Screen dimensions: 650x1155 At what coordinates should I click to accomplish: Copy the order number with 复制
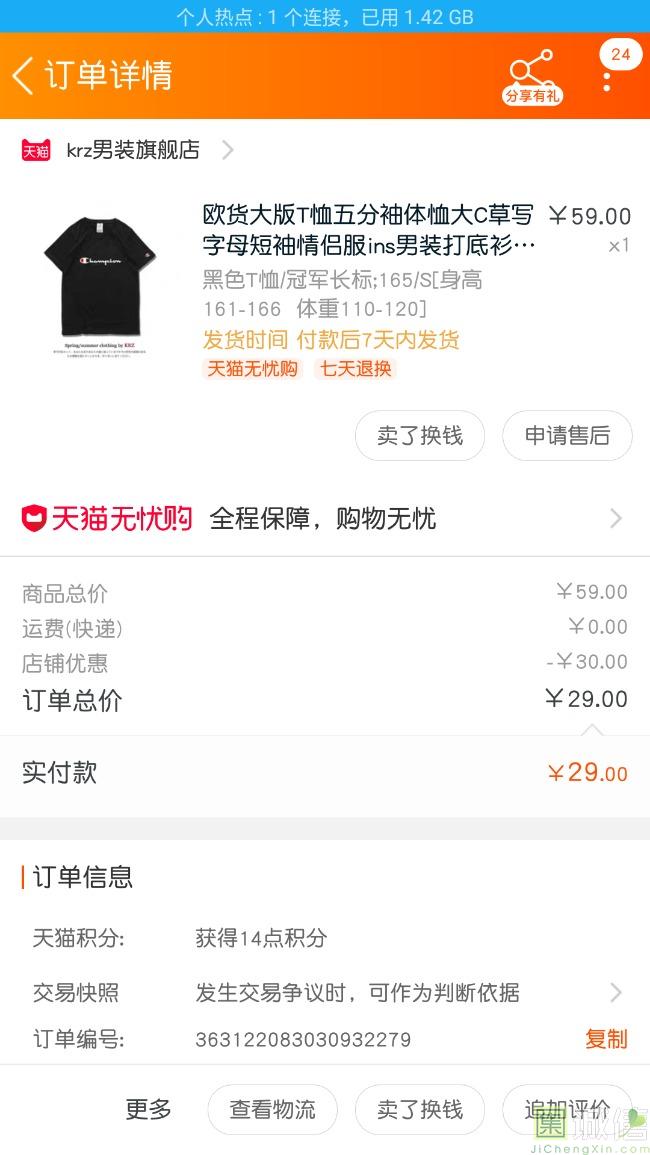pyautogui.click(x=606, y=1039)
